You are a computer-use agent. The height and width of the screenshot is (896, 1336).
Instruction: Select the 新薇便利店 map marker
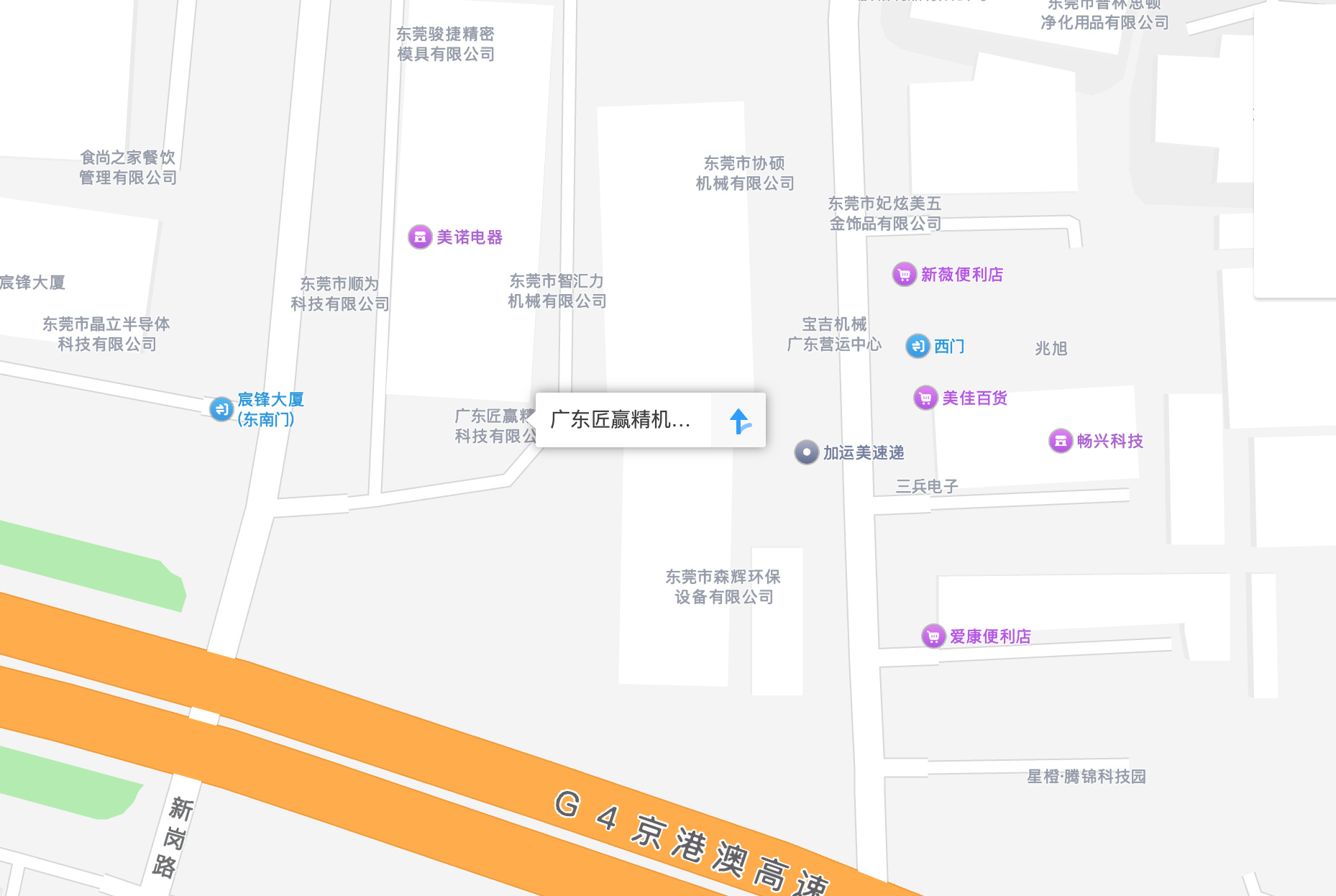click(904, 274)
